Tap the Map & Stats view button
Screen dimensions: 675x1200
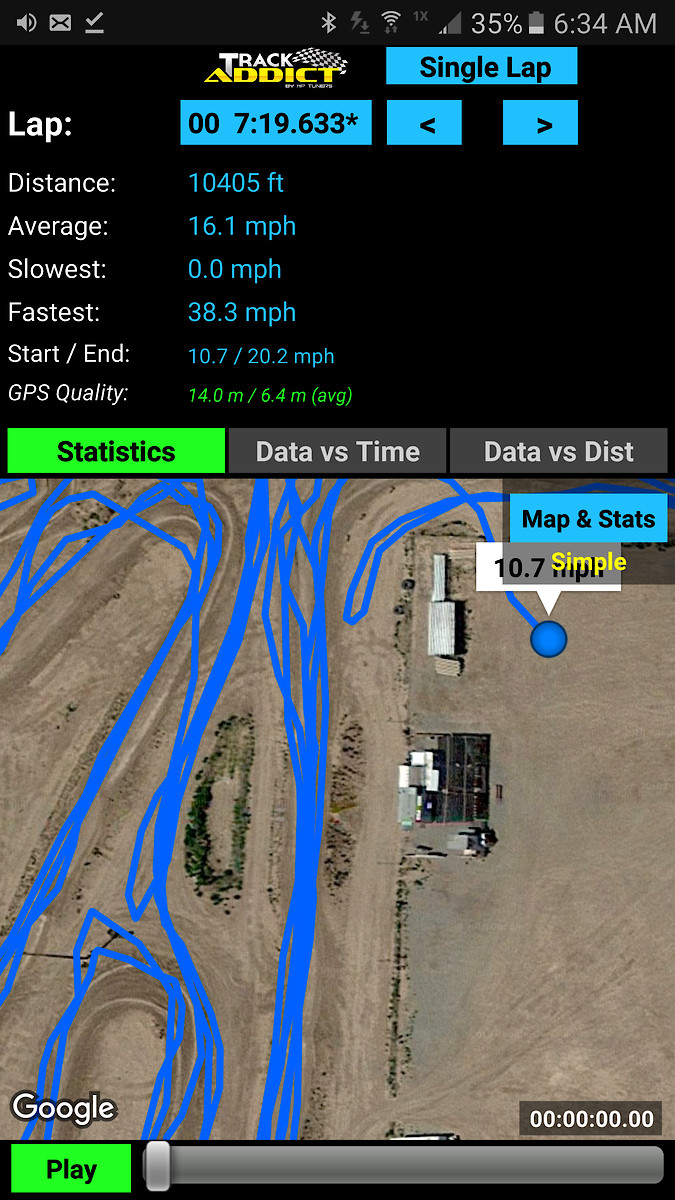coord(588,519)
